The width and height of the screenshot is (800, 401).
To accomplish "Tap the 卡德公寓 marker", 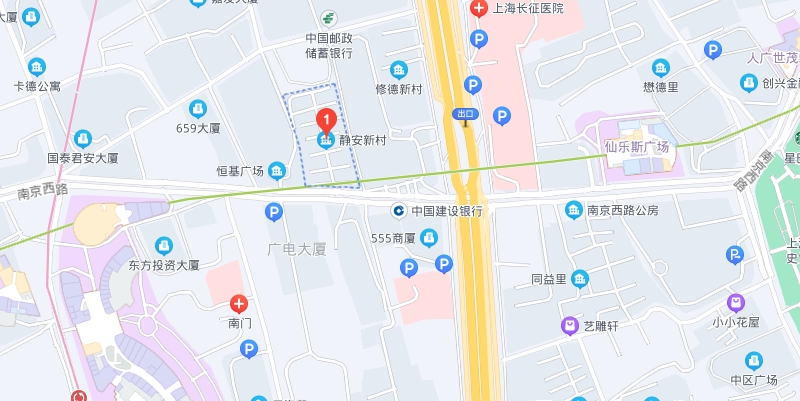I will [37, 67].
